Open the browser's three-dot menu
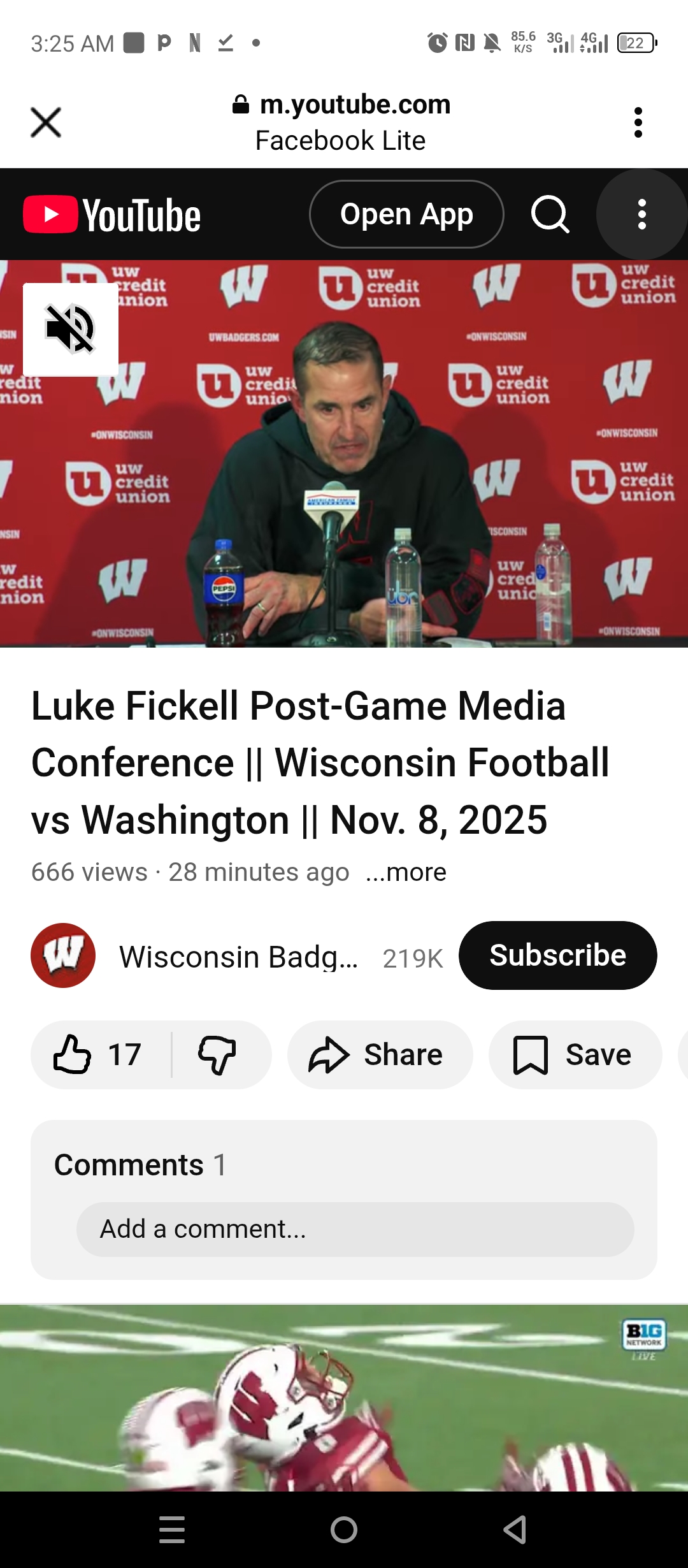 [x=638, y=122]
